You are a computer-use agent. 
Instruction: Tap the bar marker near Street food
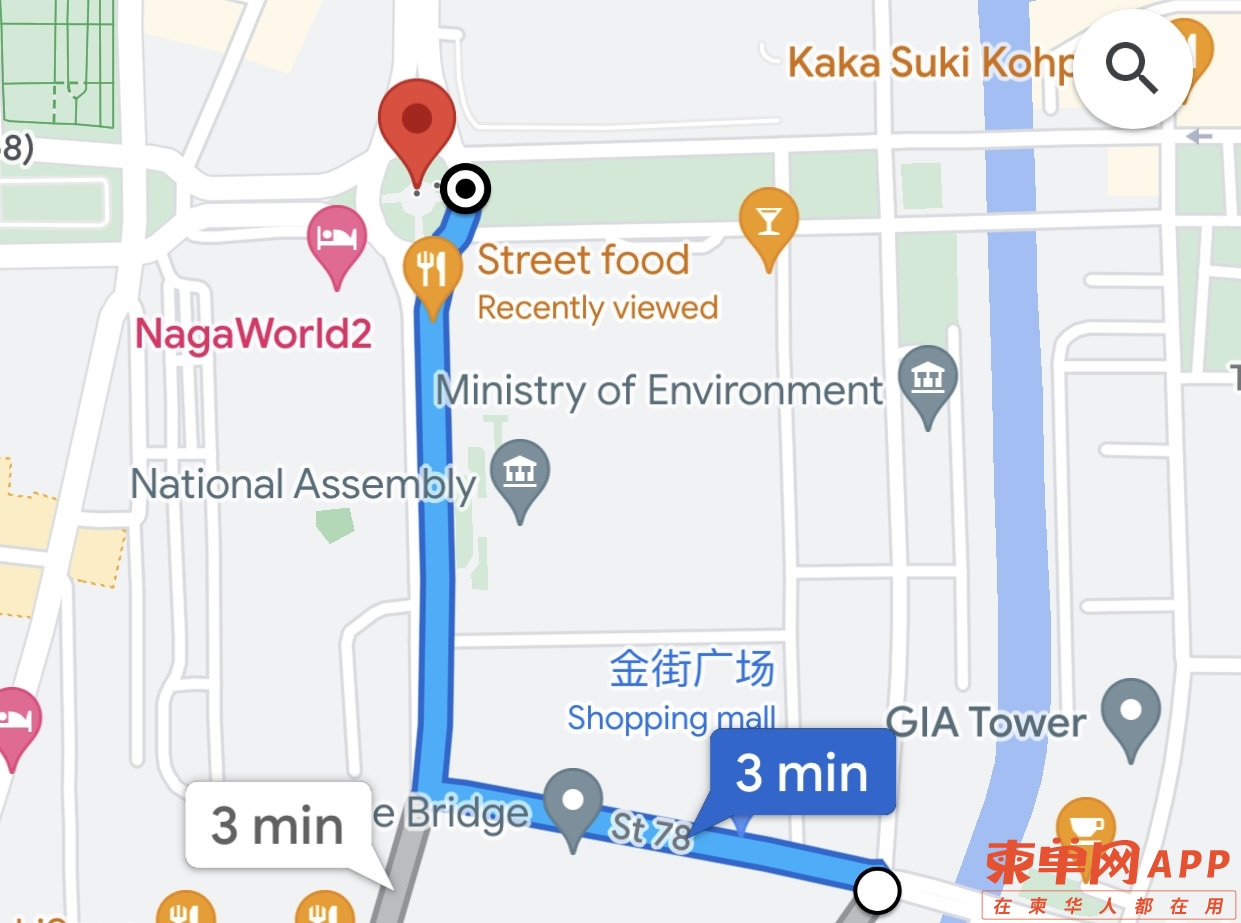pos(768,221)
